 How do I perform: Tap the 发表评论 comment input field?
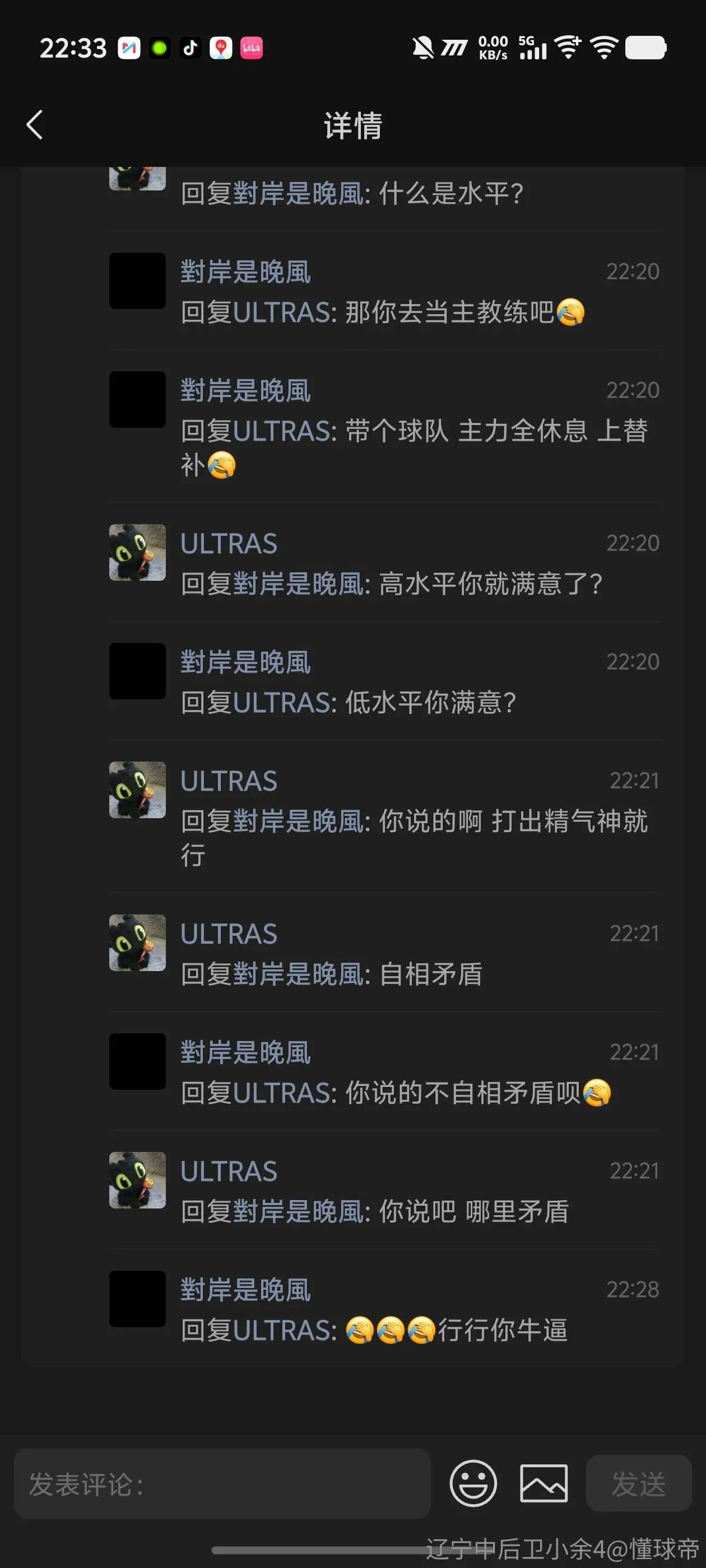point(222,1483)
